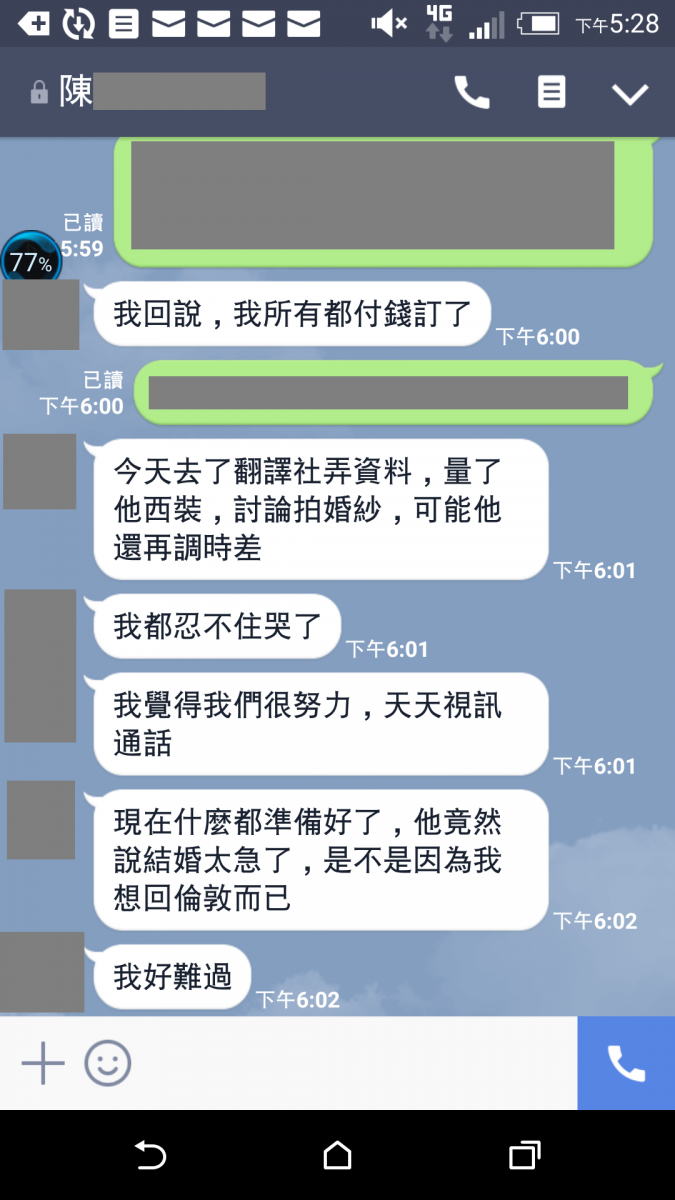The width and height of the screenshot is (675, 1200).
Task: Open the plus attachment menu
Action: (x=43, y=1063)
